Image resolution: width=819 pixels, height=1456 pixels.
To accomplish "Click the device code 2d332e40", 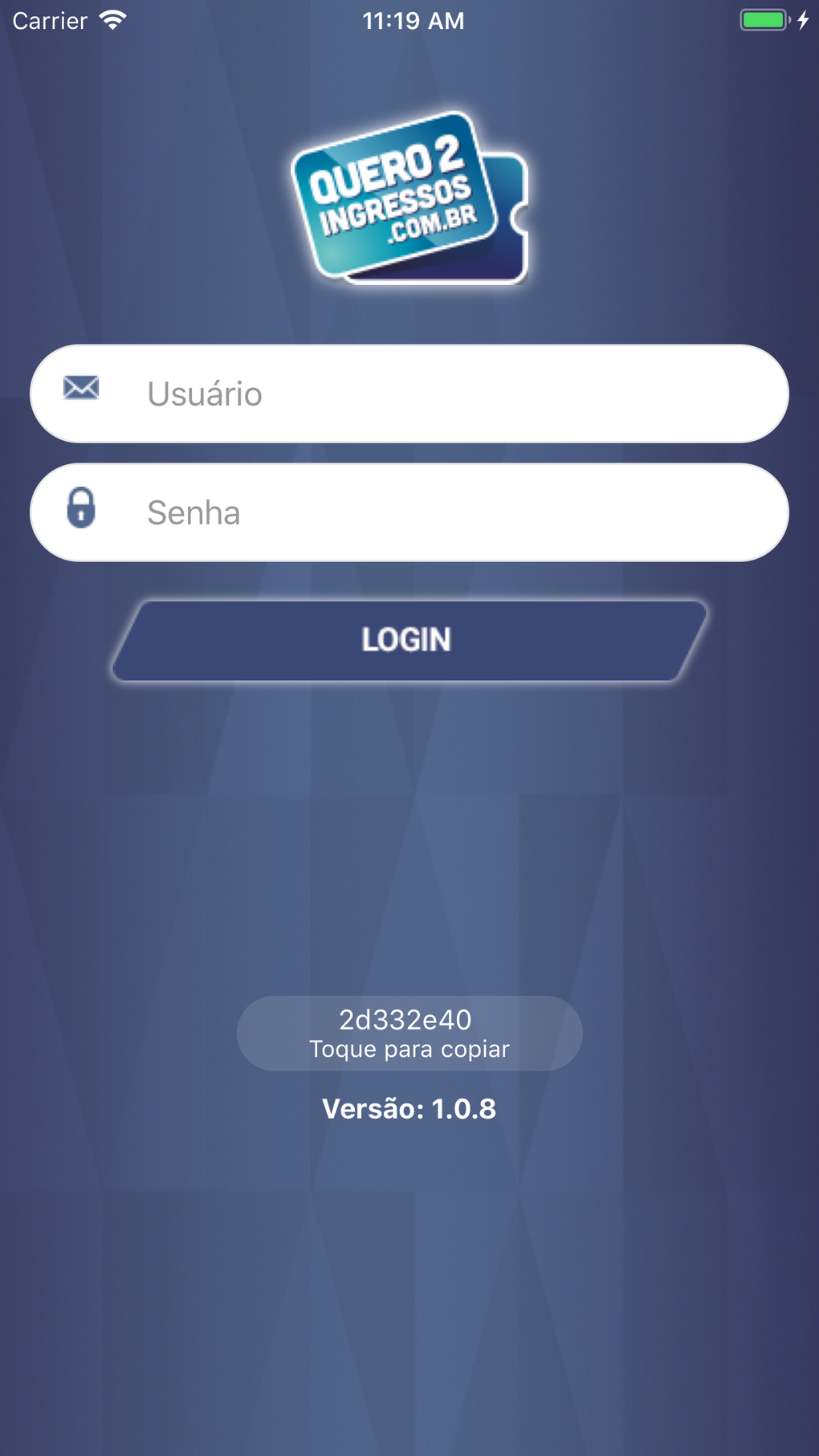I will [x=407, y=1020].
